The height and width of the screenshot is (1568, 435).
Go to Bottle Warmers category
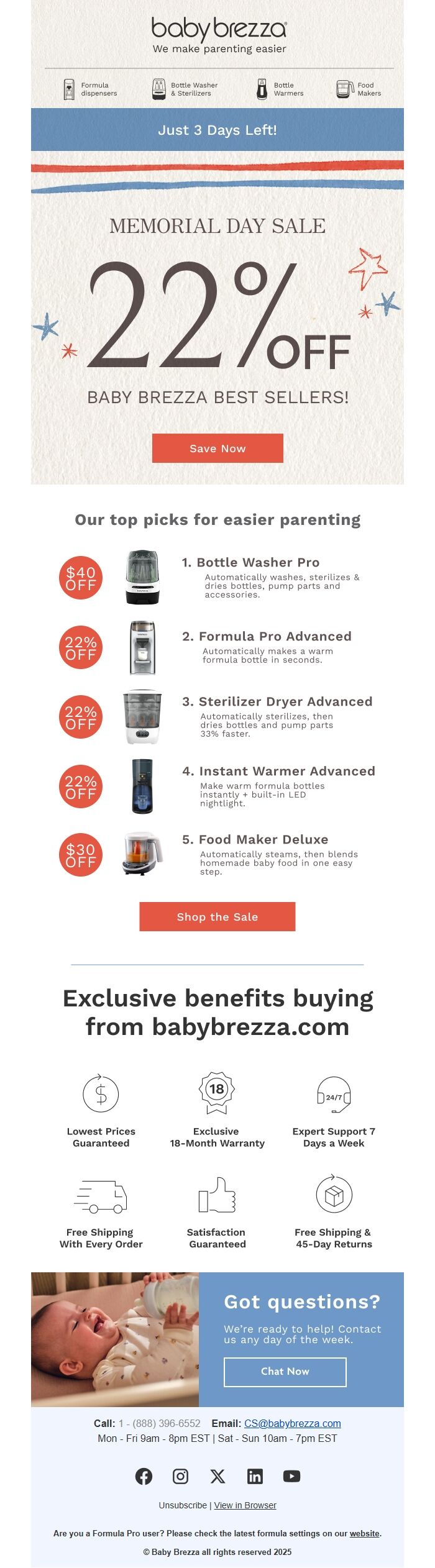point(280,89)
